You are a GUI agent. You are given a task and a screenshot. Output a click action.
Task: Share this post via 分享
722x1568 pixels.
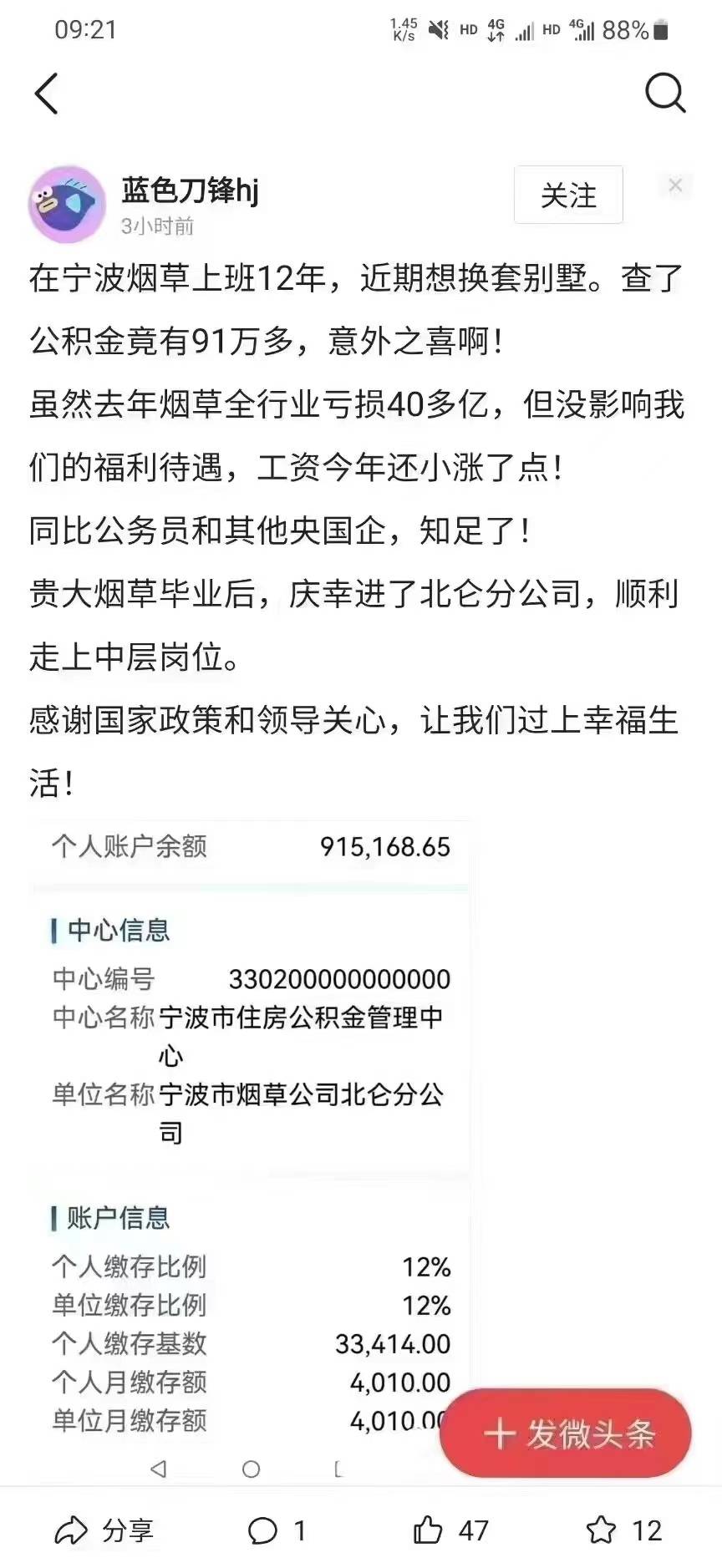point(104,1530)
